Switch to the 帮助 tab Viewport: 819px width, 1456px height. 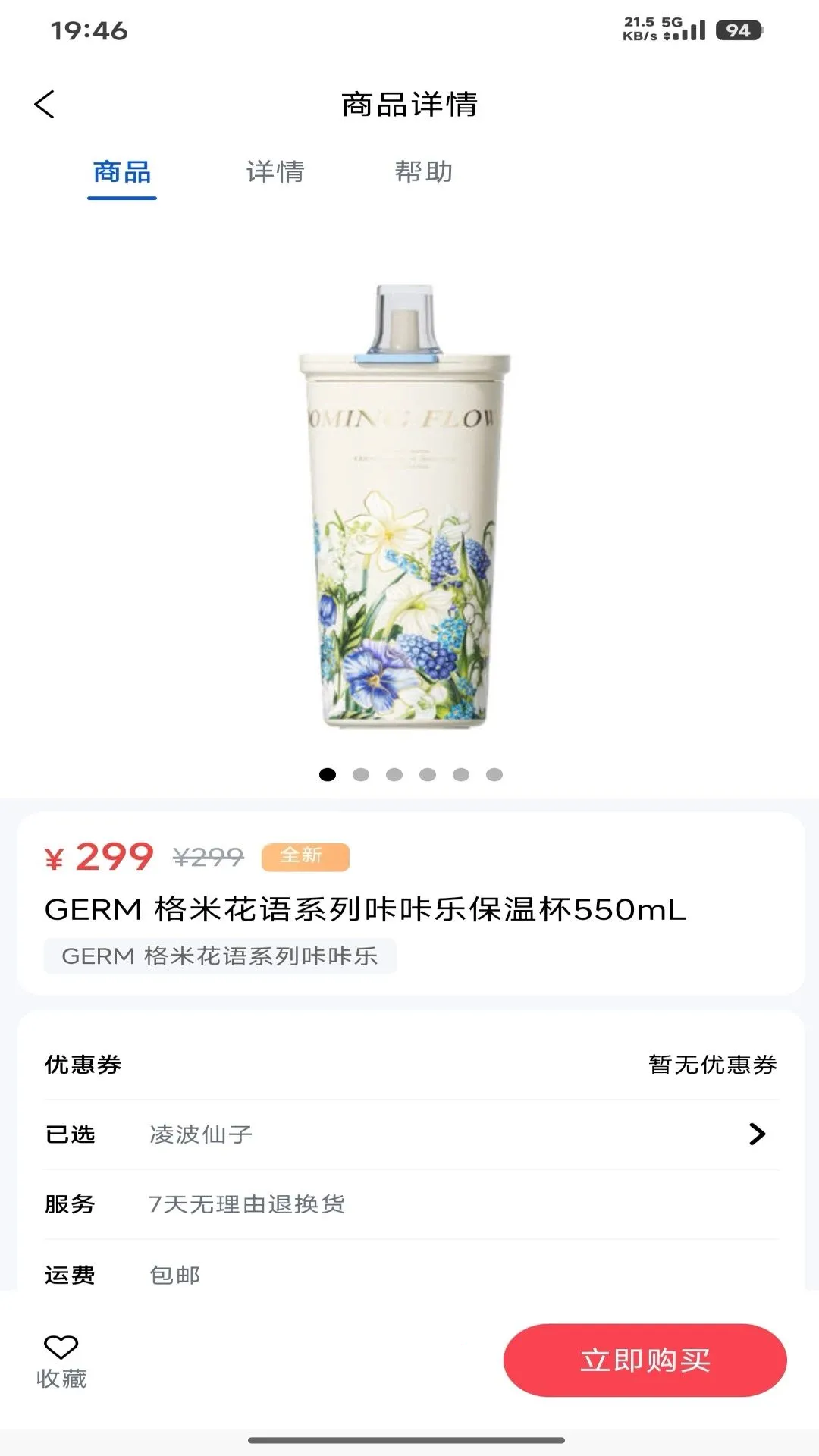[423, 172]
